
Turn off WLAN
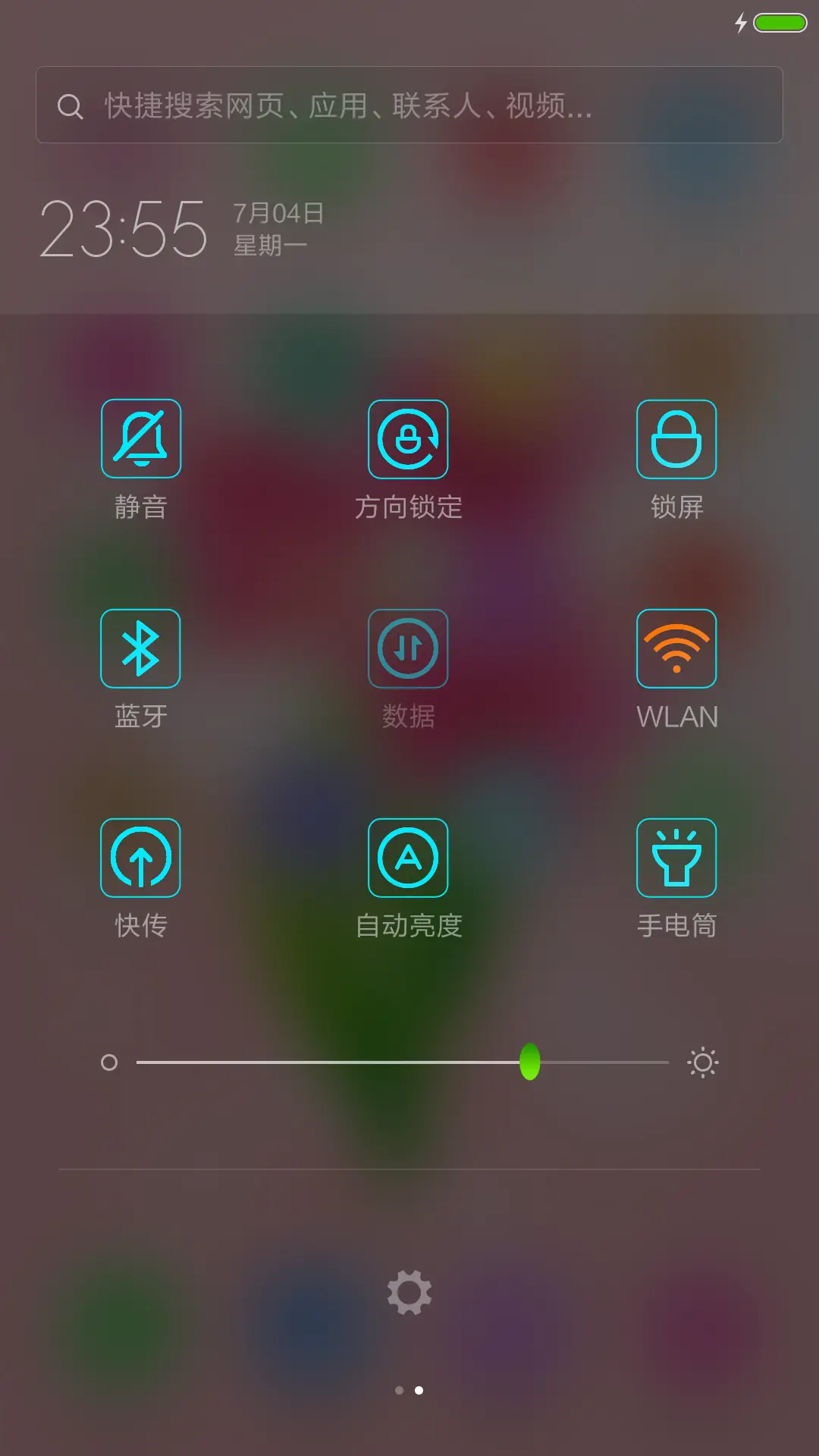coord(677,648)
